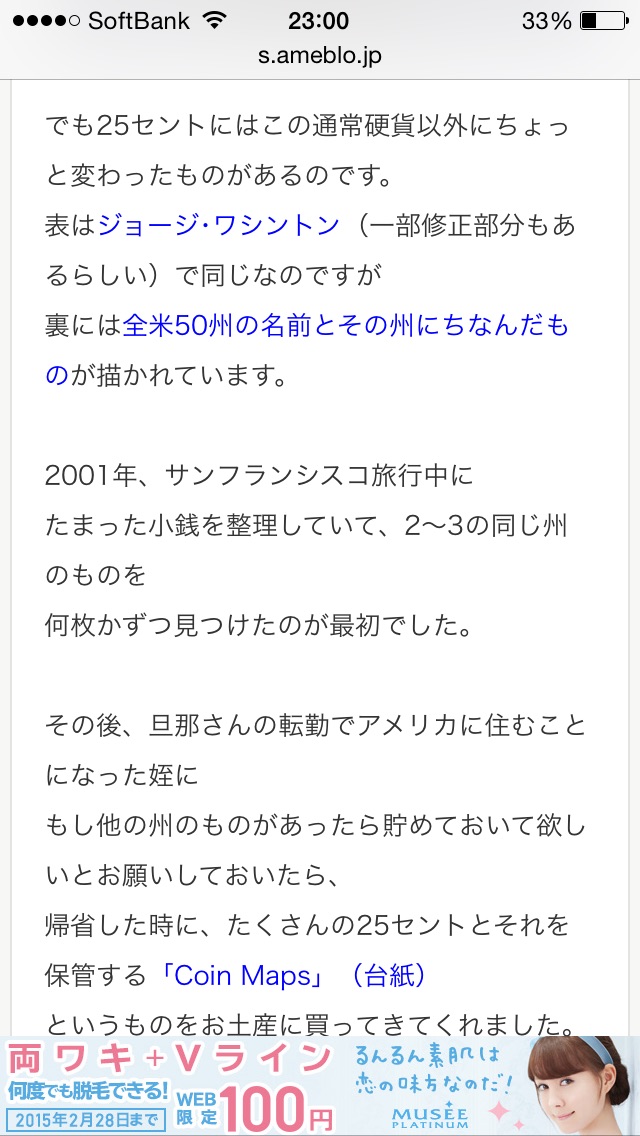The height and width of the screenshot is (1136, 640).
Task: Tap the s.ameblo.jp address bar
Action: coord(320,56)
